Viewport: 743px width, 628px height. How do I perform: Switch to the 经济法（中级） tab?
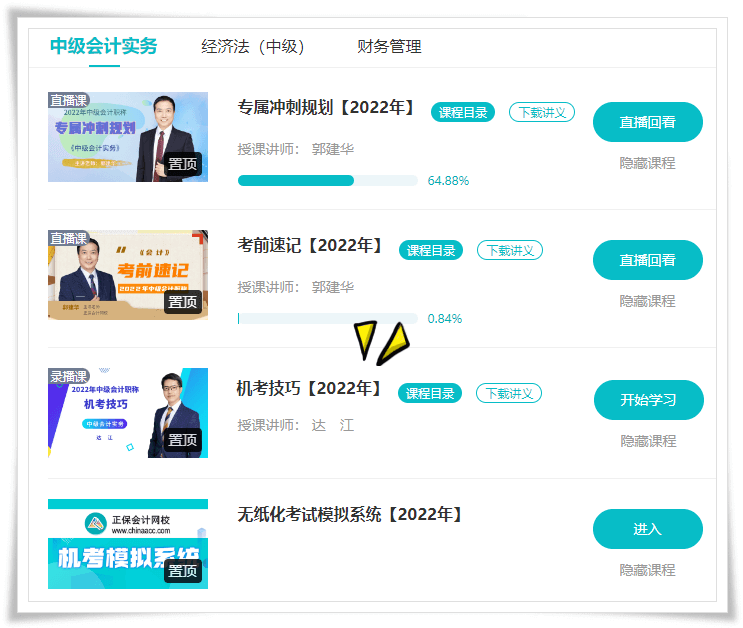point(252,46)
